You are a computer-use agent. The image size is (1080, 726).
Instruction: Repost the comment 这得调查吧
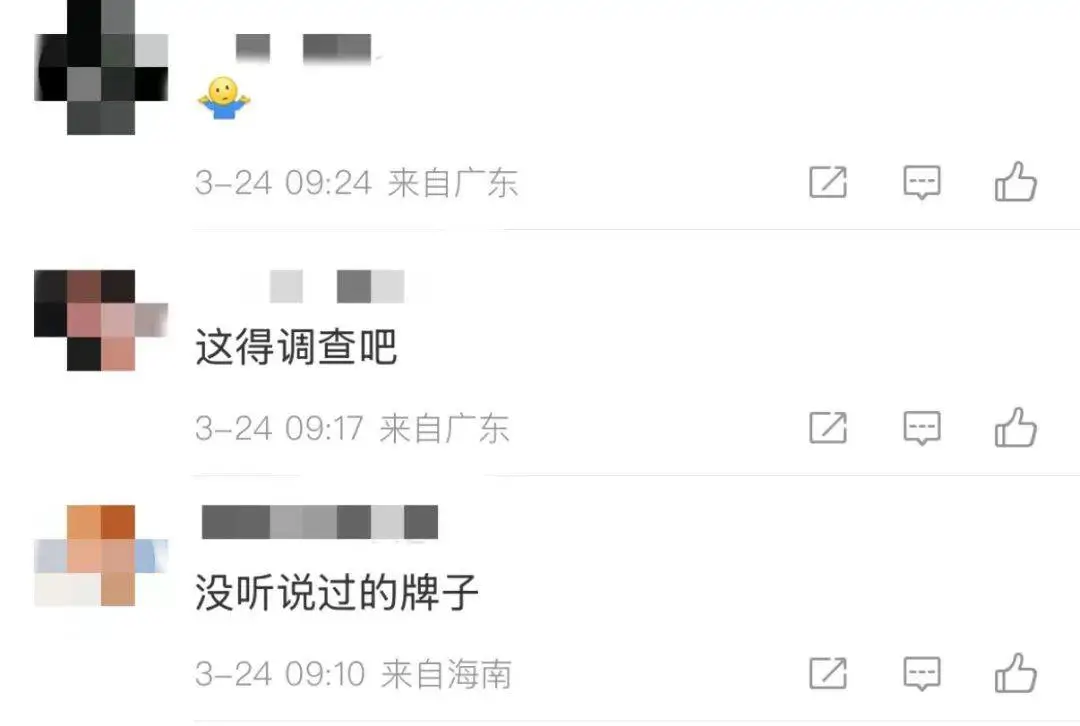coord(828,429)
